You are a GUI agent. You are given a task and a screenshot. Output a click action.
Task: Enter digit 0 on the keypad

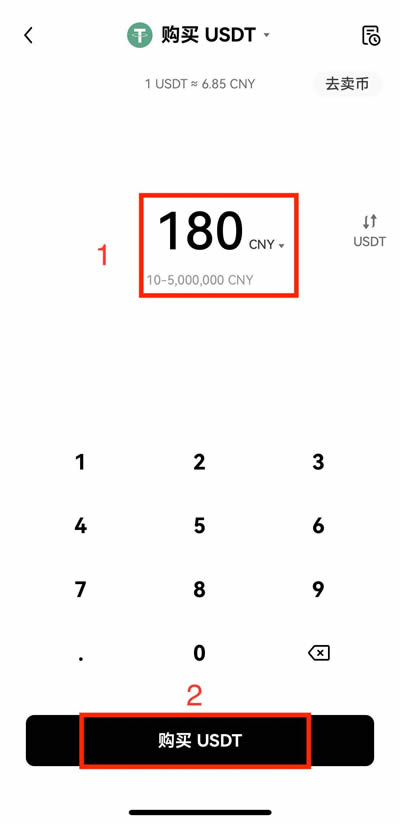(199, 653)
